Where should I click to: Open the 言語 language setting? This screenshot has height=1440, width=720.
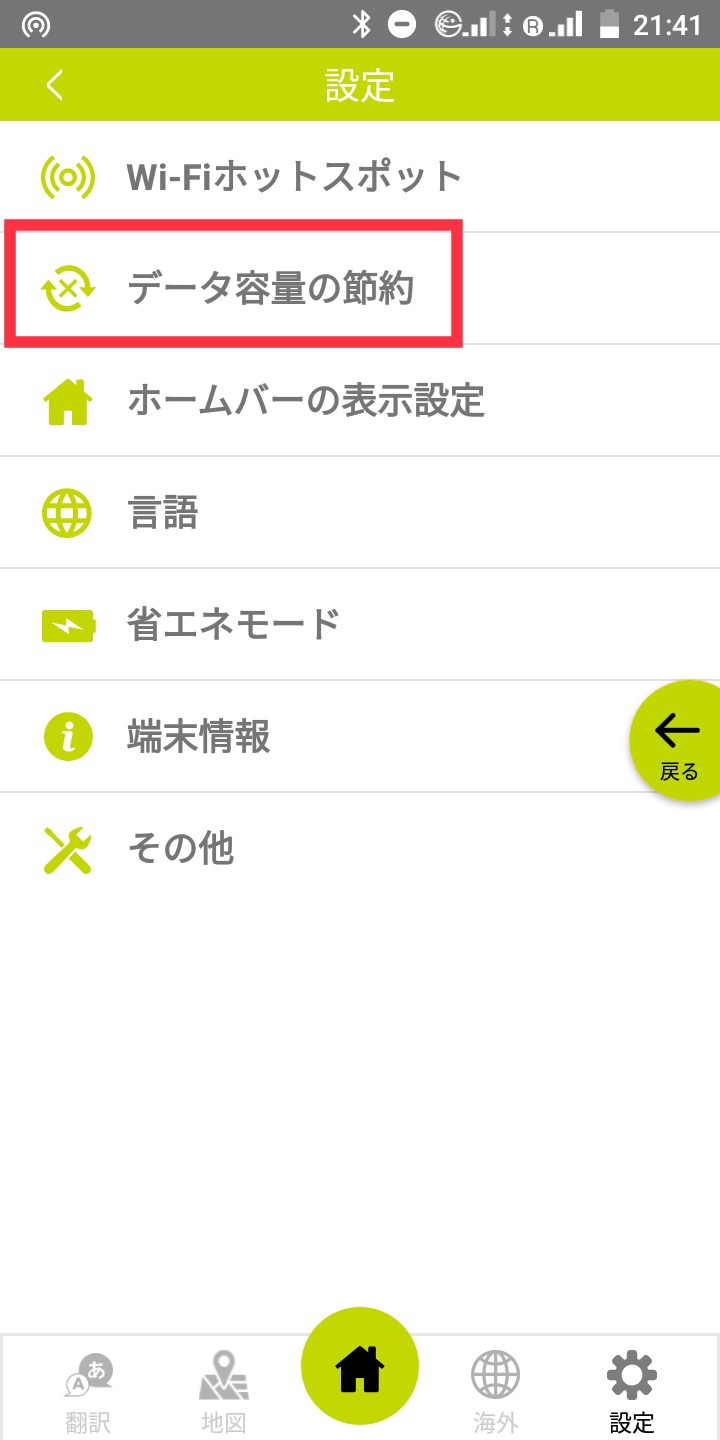point(360,513)
